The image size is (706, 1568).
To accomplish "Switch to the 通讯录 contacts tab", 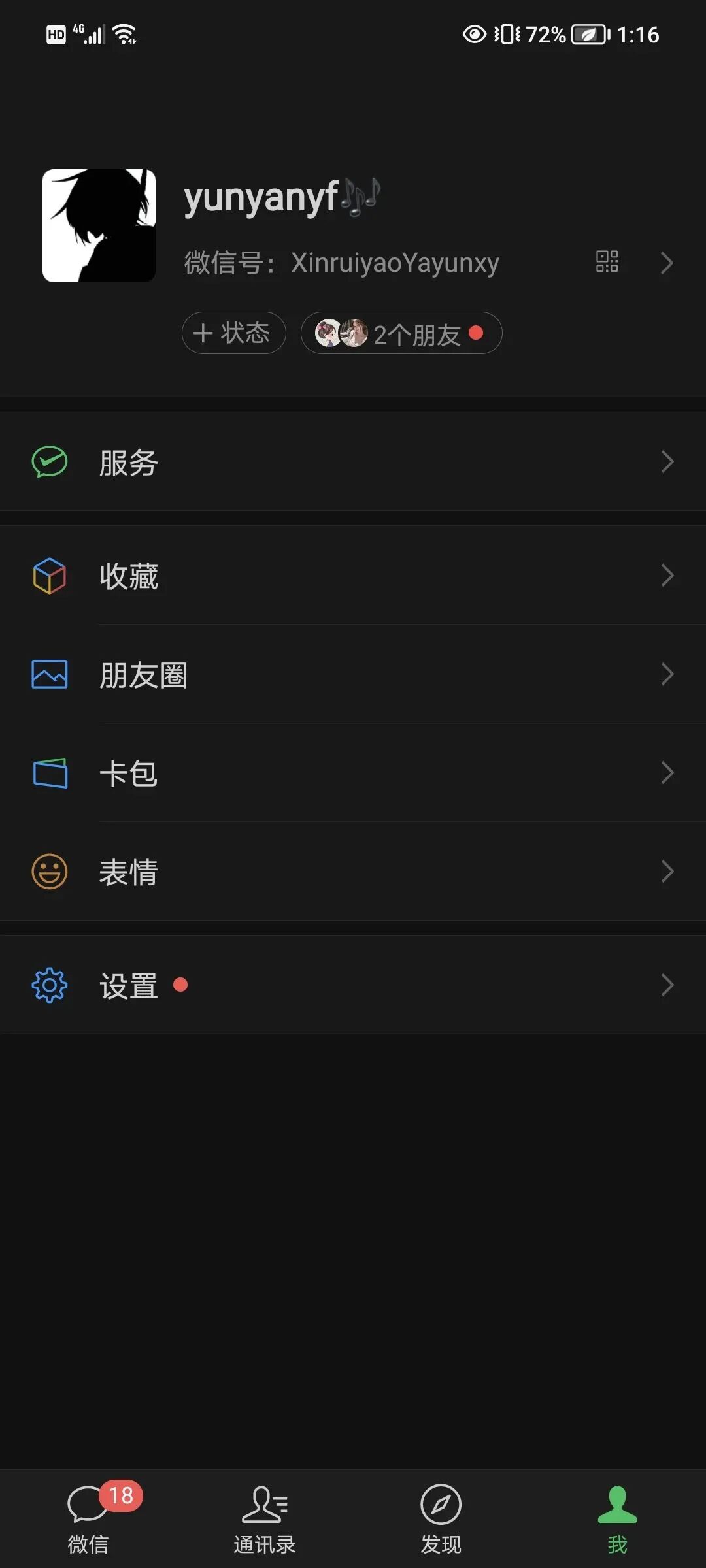I will coord(265,1518).
